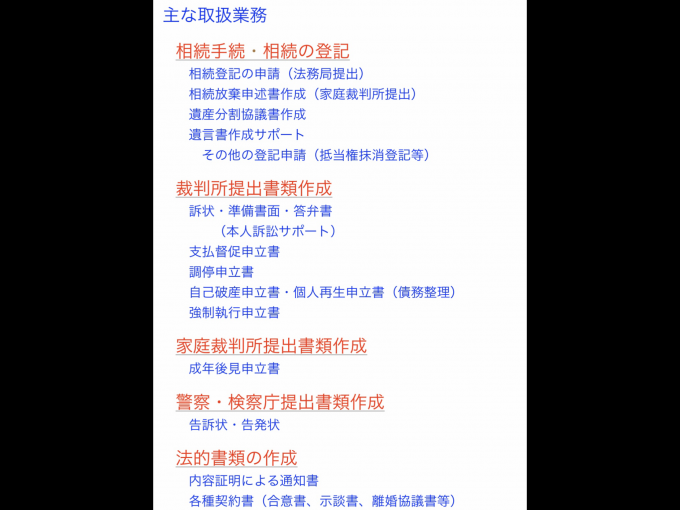680x510 pixels.
Task: Open the 法的書類の作成 link
Action: (236, 458)
